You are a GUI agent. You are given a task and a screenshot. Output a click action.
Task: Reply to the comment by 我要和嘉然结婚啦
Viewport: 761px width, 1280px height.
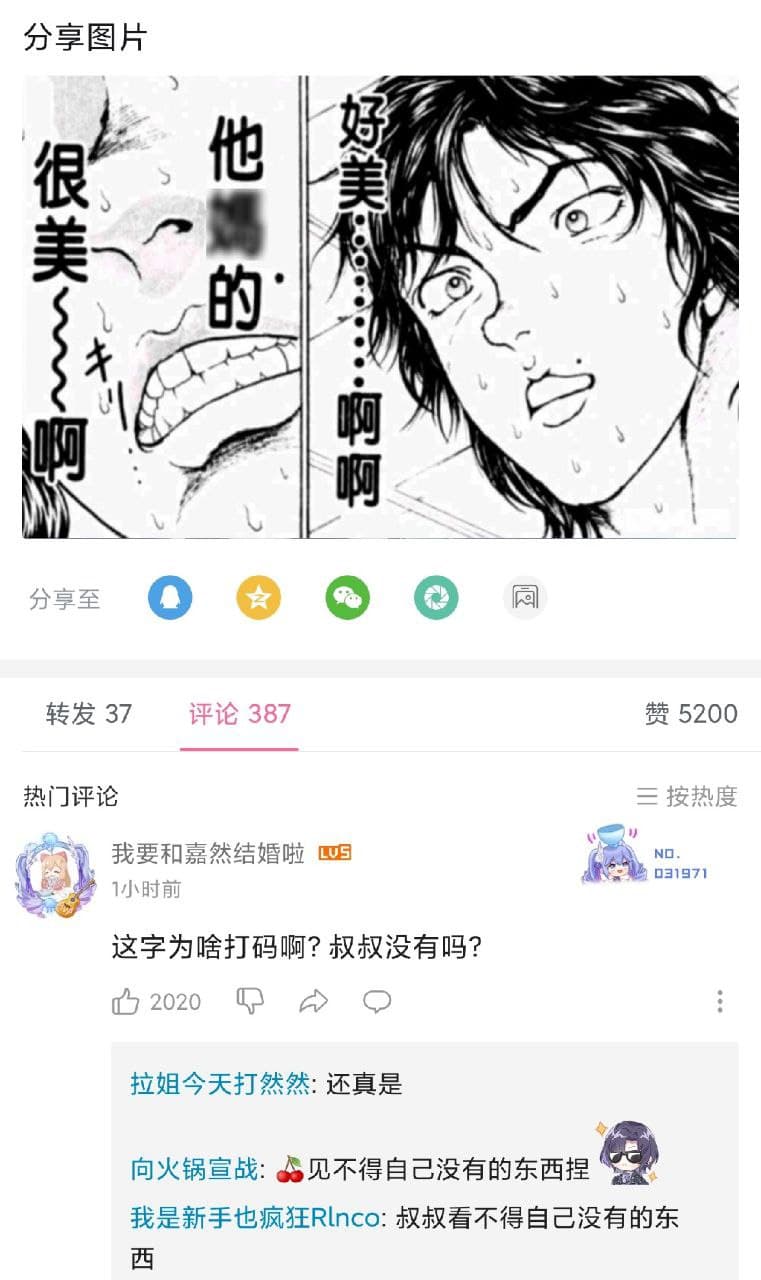[x=377, y=1002]
